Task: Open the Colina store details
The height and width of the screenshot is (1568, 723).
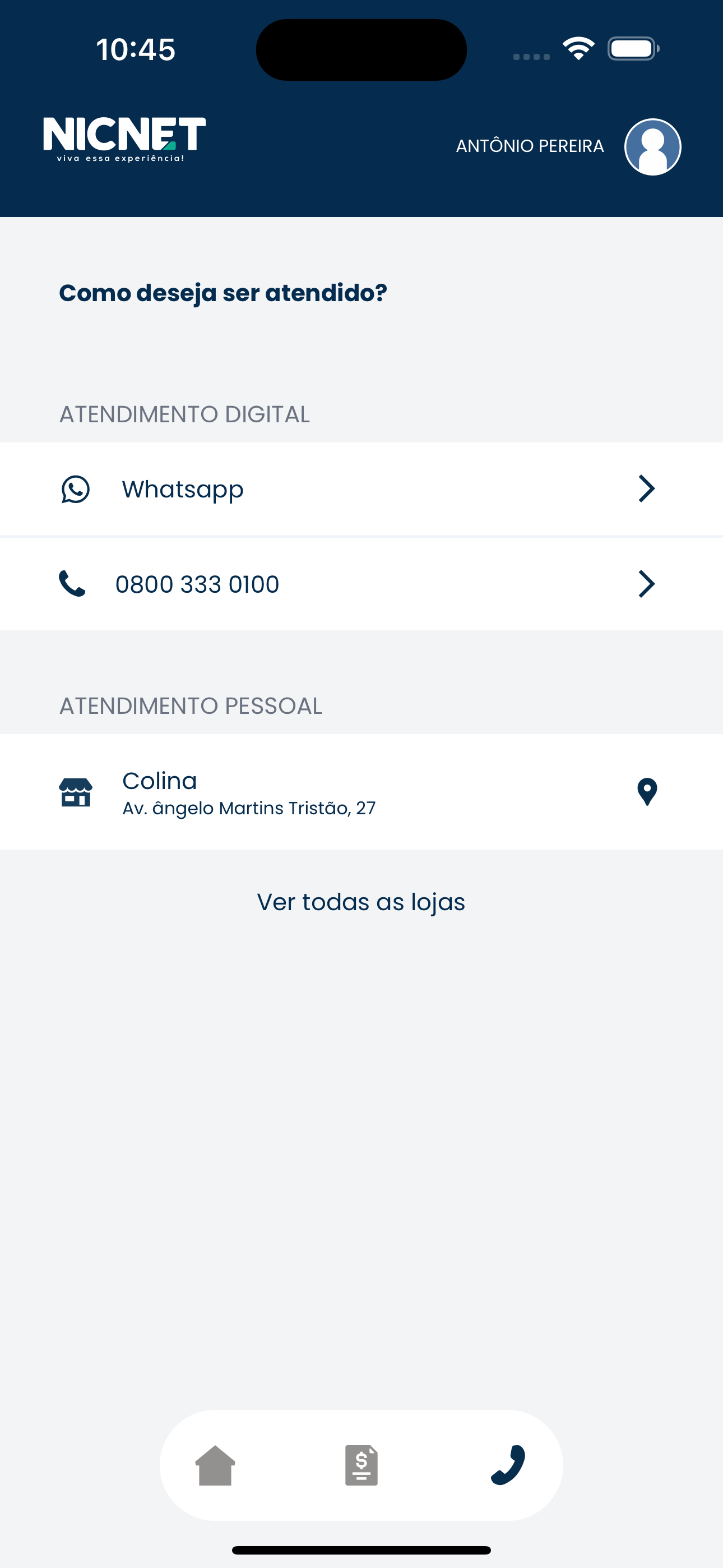Action: [361, 792]
